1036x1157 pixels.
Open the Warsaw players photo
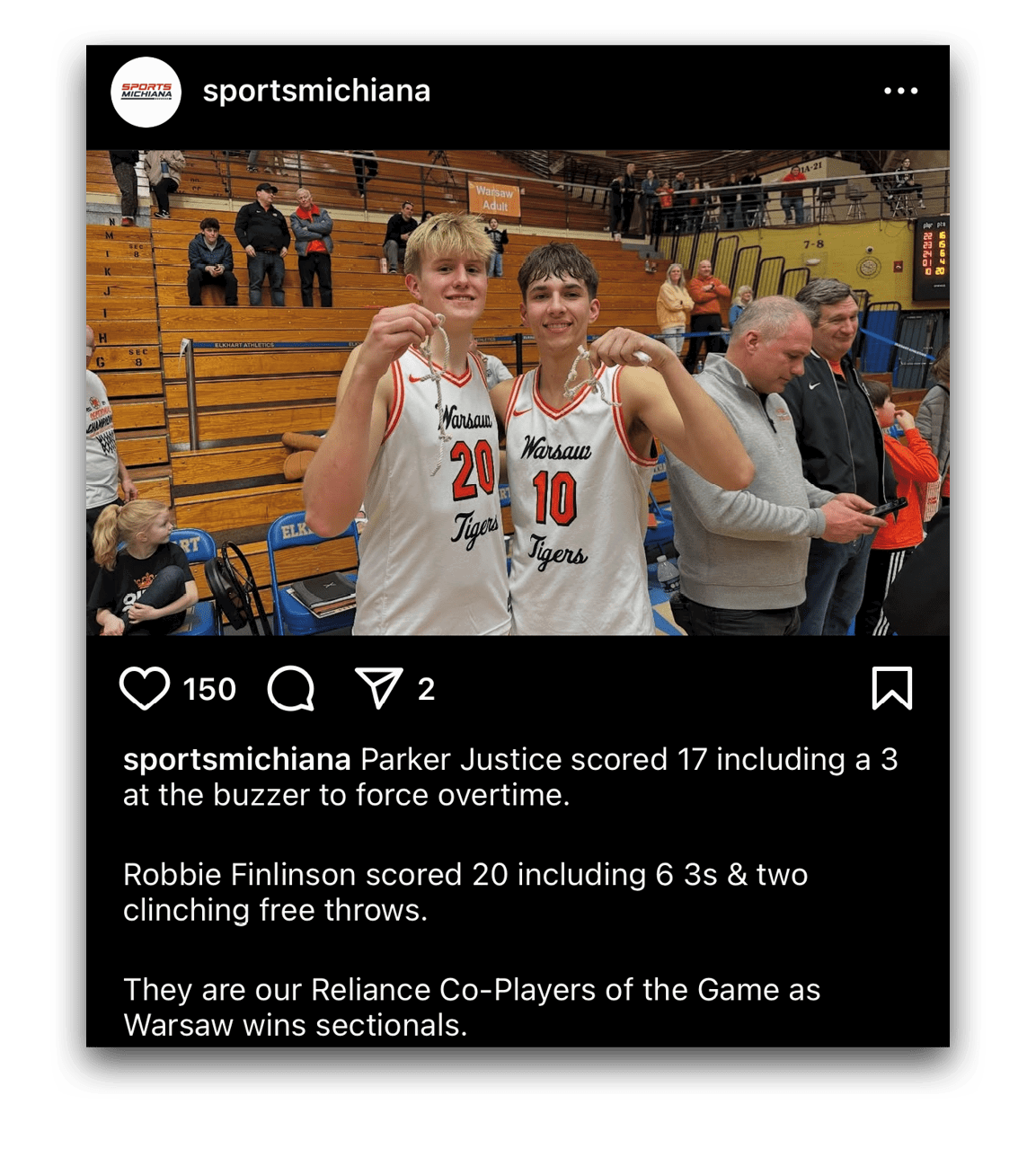(x=518, y=393)
